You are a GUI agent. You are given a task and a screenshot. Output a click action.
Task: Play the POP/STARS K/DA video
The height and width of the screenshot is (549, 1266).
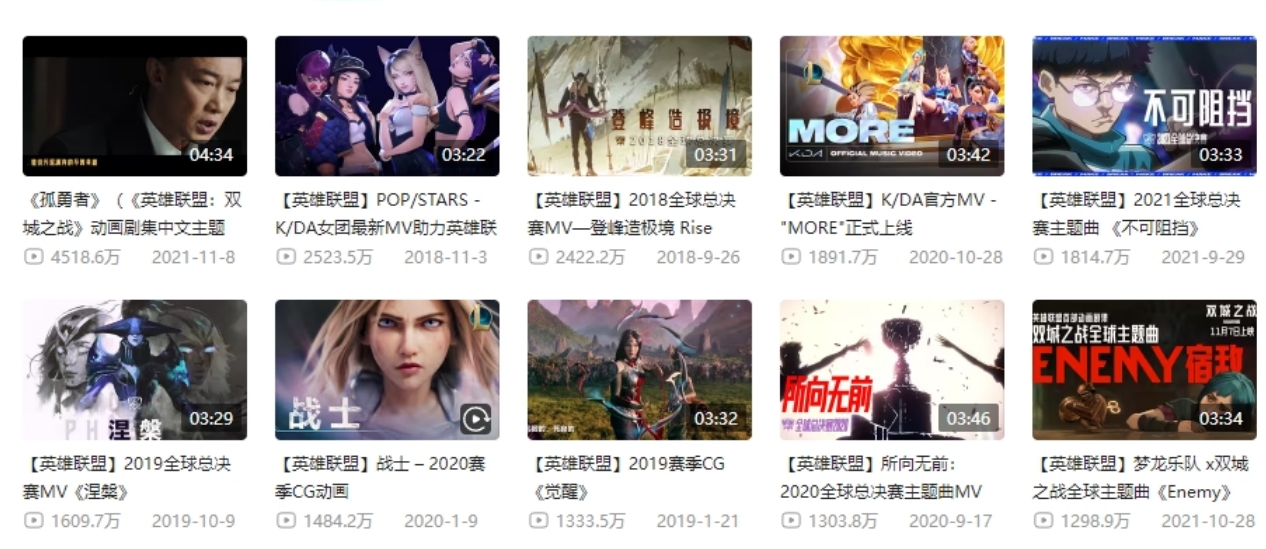(x=387, y=106)
